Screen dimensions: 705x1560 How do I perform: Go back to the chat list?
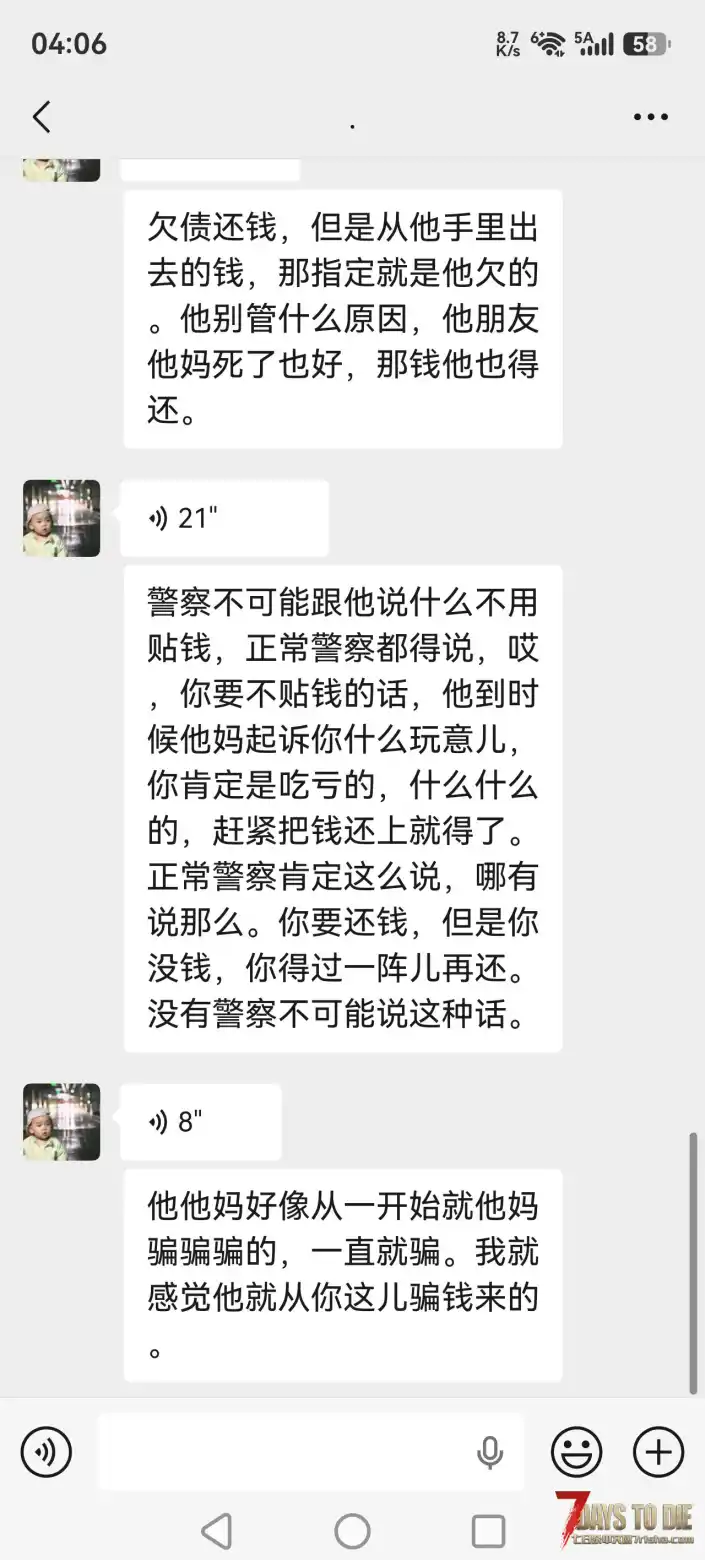click(41, 117)
